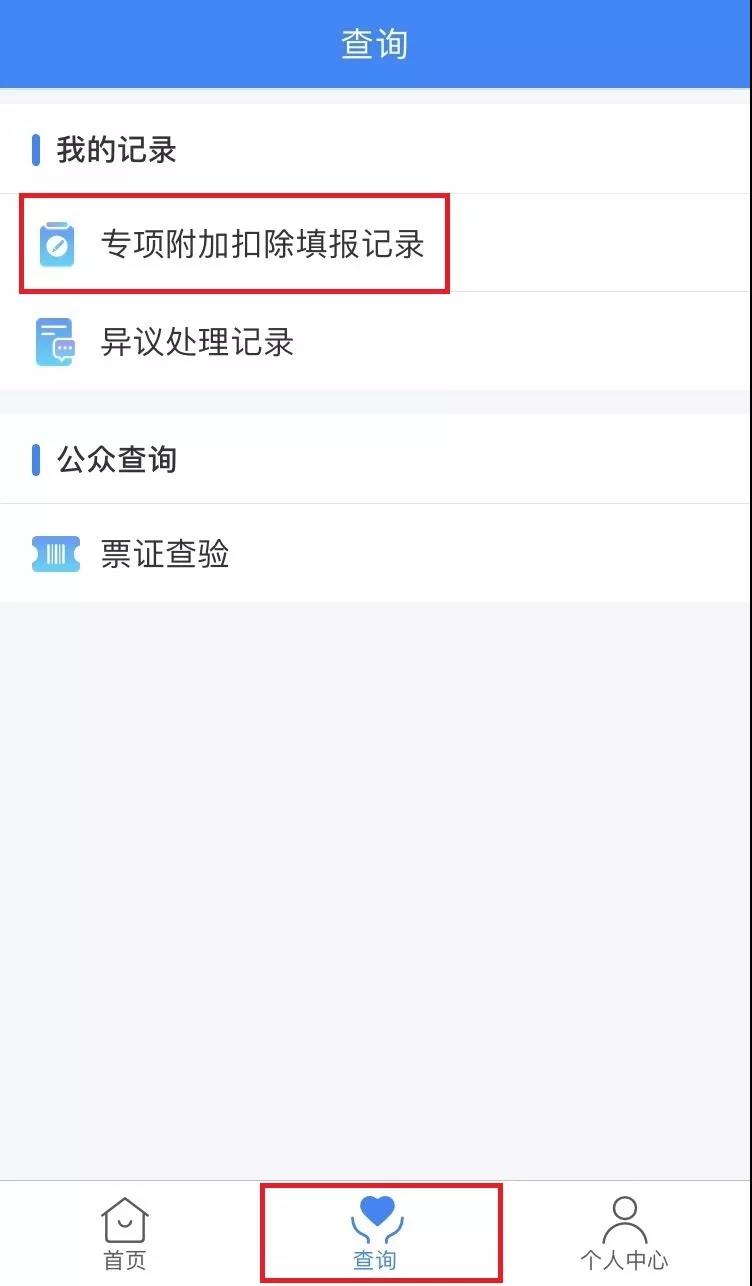The height and width of the screenshot is (1286, 752).
Task: Go to 个人中心 tab
Action: tap(626, 1234)
